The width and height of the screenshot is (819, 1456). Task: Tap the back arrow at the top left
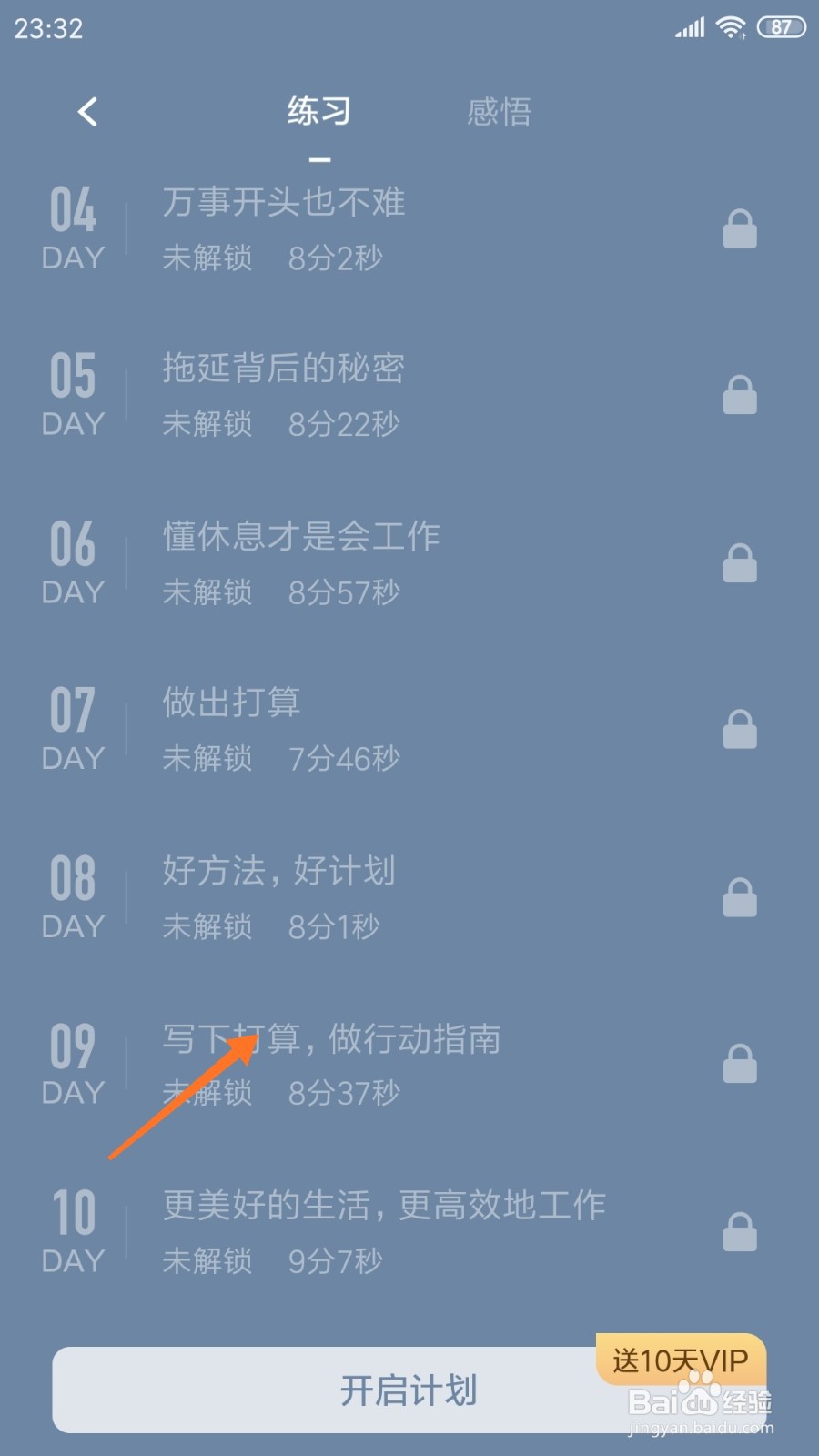(x=86, y=110)
